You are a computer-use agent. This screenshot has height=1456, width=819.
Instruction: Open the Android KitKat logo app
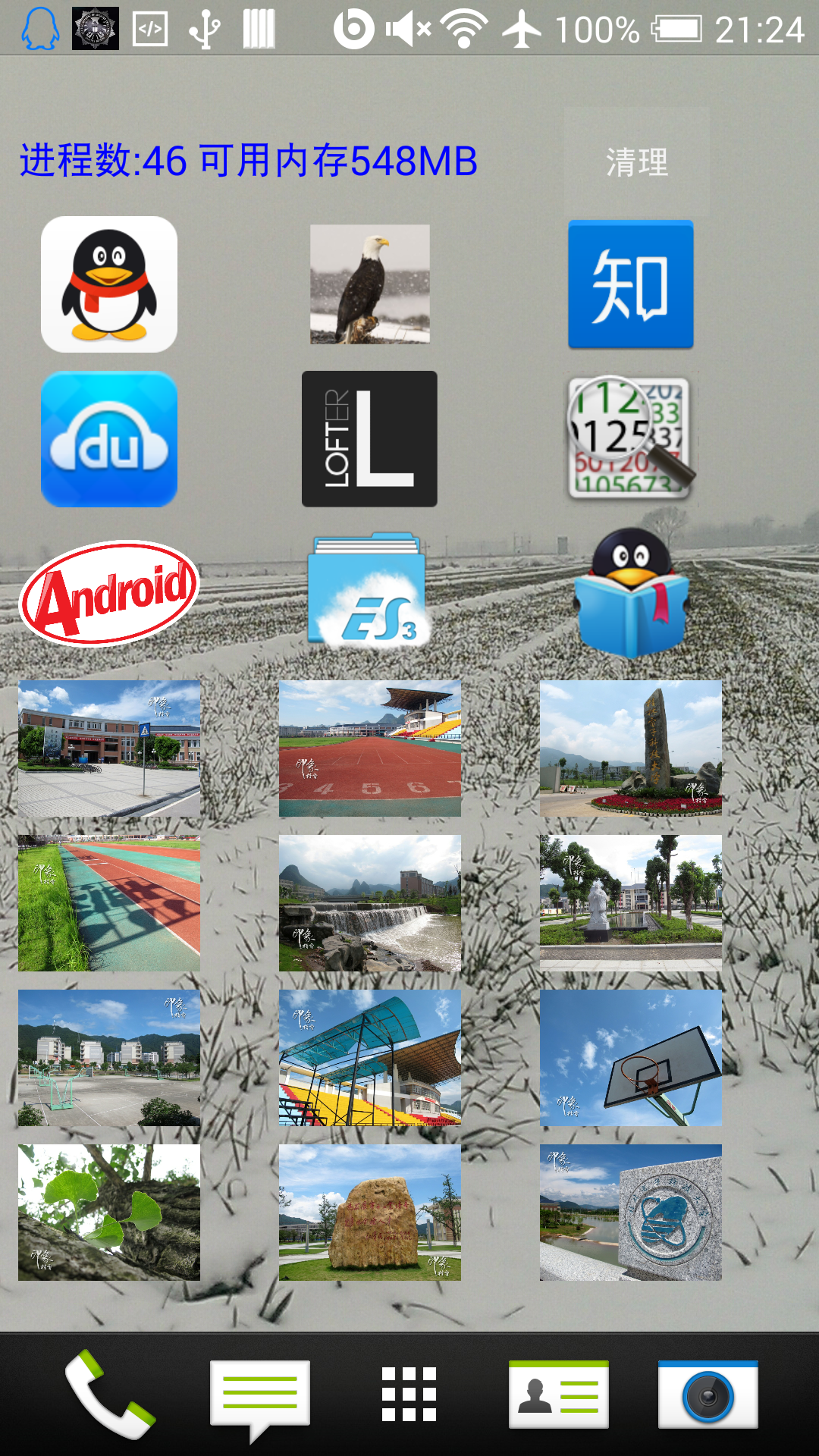coord(109,594)
